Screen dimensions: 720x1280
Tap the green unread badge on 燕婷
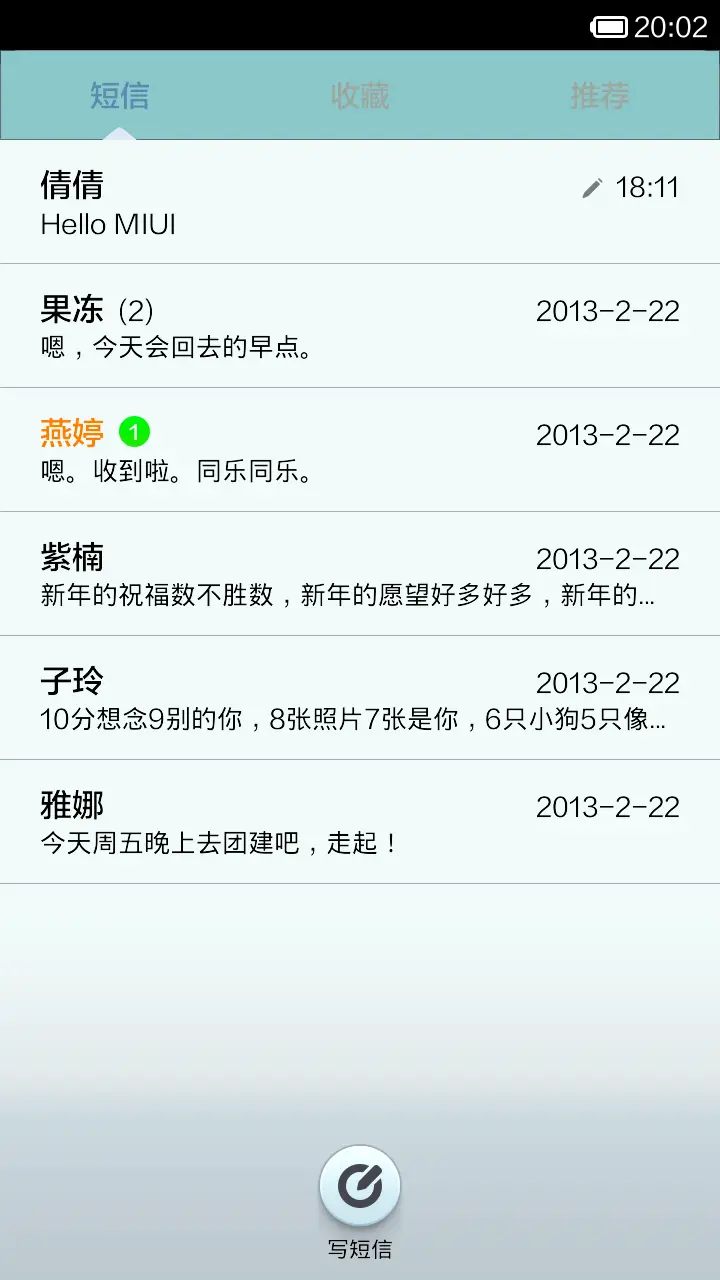point(134,432)
